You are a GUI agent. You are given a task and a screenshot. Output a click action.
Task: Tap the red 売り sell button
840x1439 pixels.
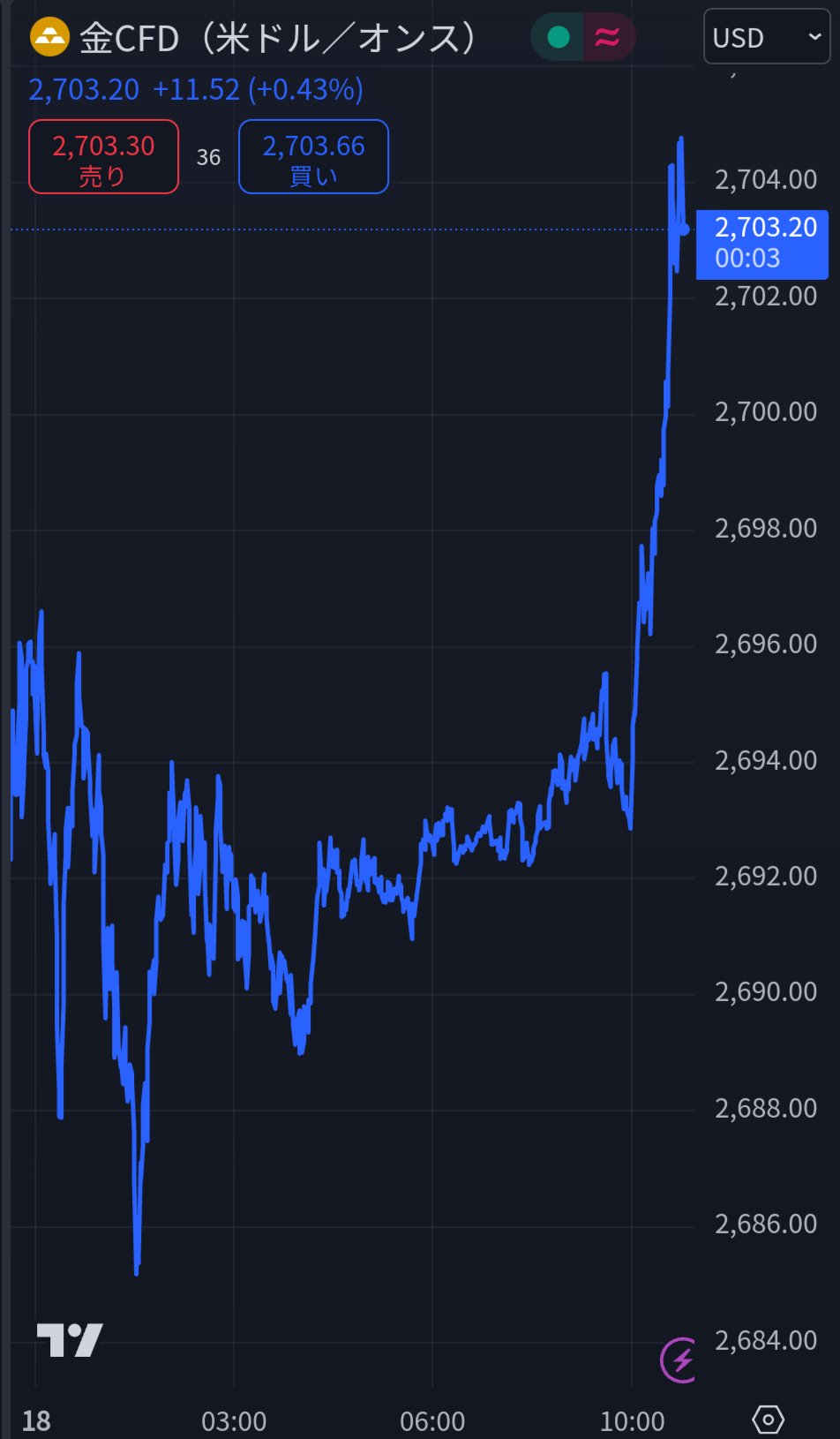coord(103,157)
